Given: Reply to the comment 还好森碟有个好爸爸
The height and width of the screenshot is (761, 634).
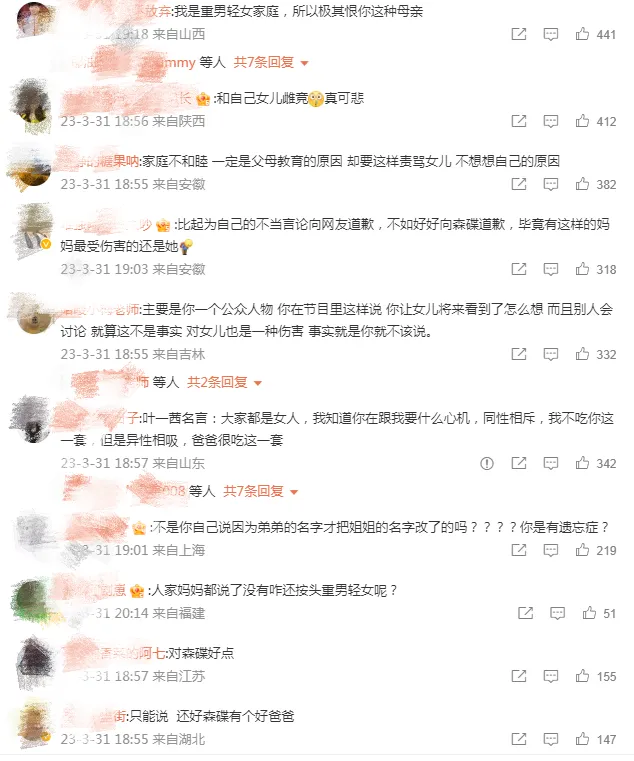Looking at the screenshot, I should (550, 740).
